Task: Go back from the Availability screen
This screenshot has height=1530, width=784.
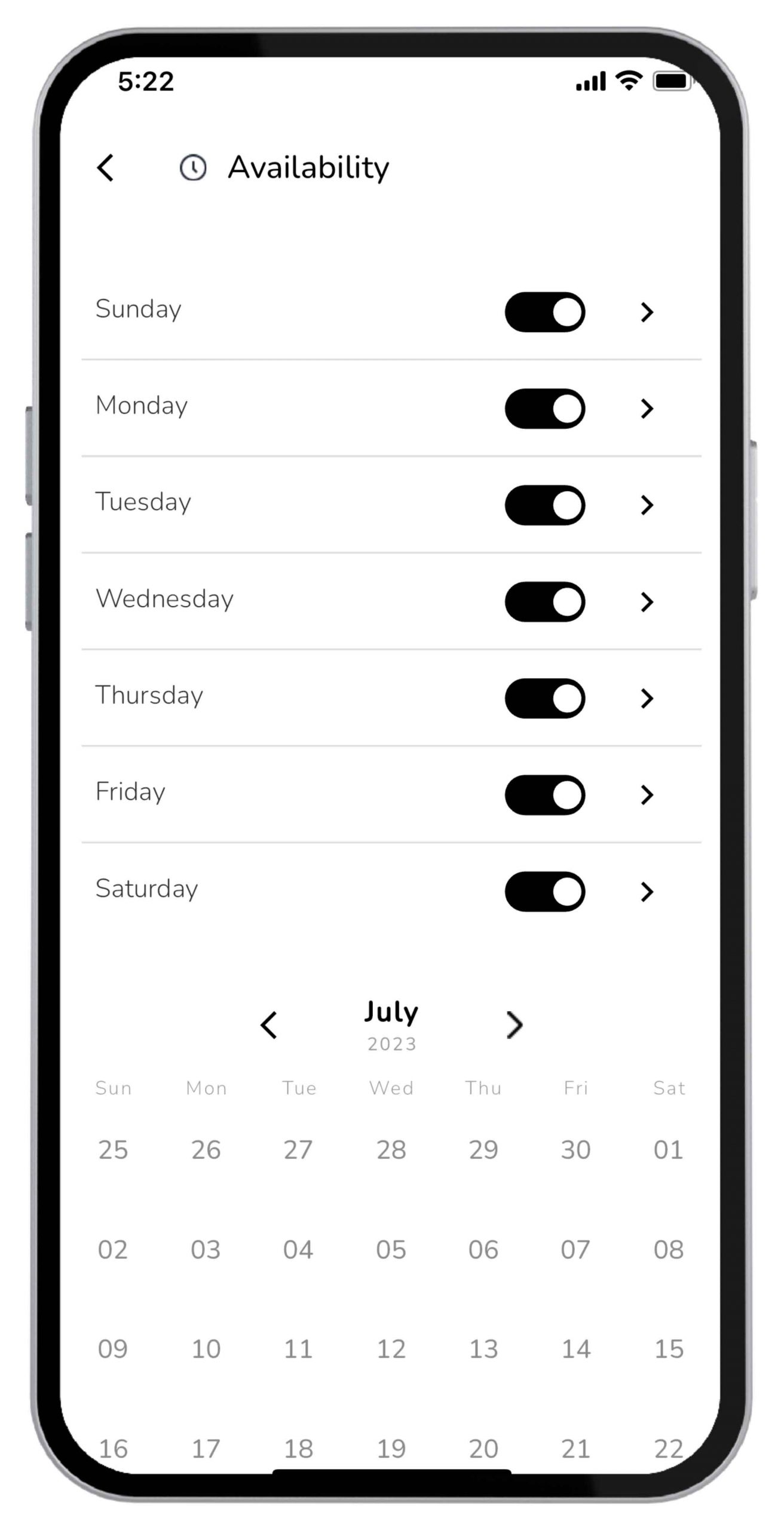Action: tap(105, 167)
